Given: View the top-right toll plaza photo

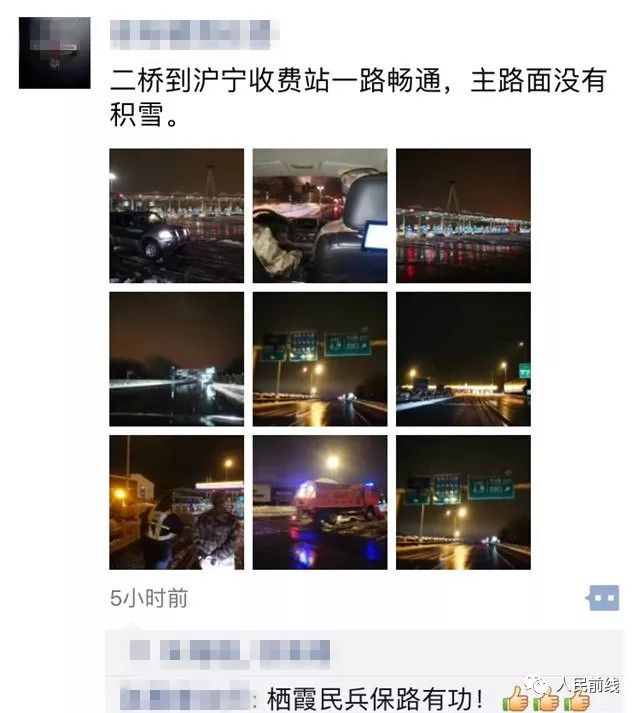Looking at the screenshot, I should (463, 216).
